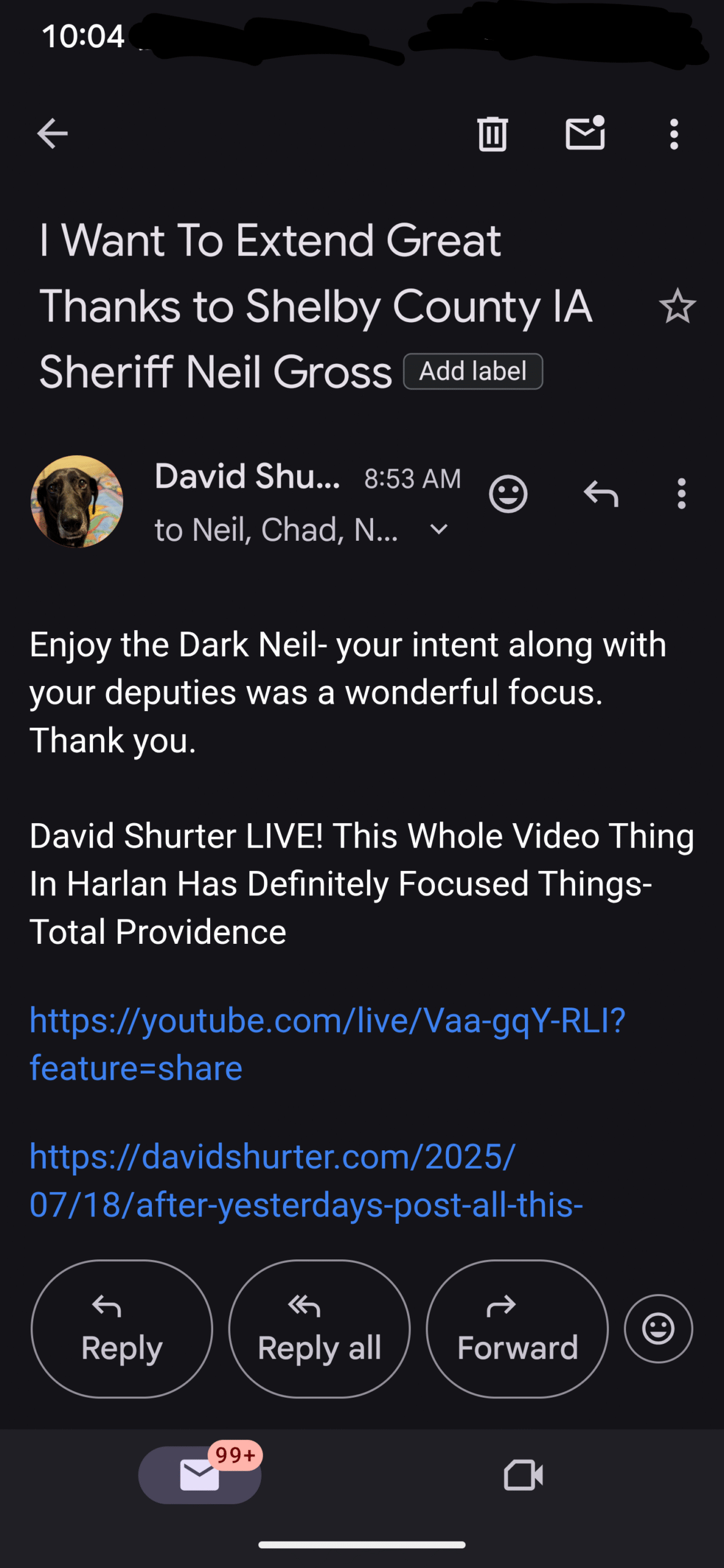This screenshot has width=724, height=1568.
Task: Mark this email as unread
Action: [x=585, y=133]
